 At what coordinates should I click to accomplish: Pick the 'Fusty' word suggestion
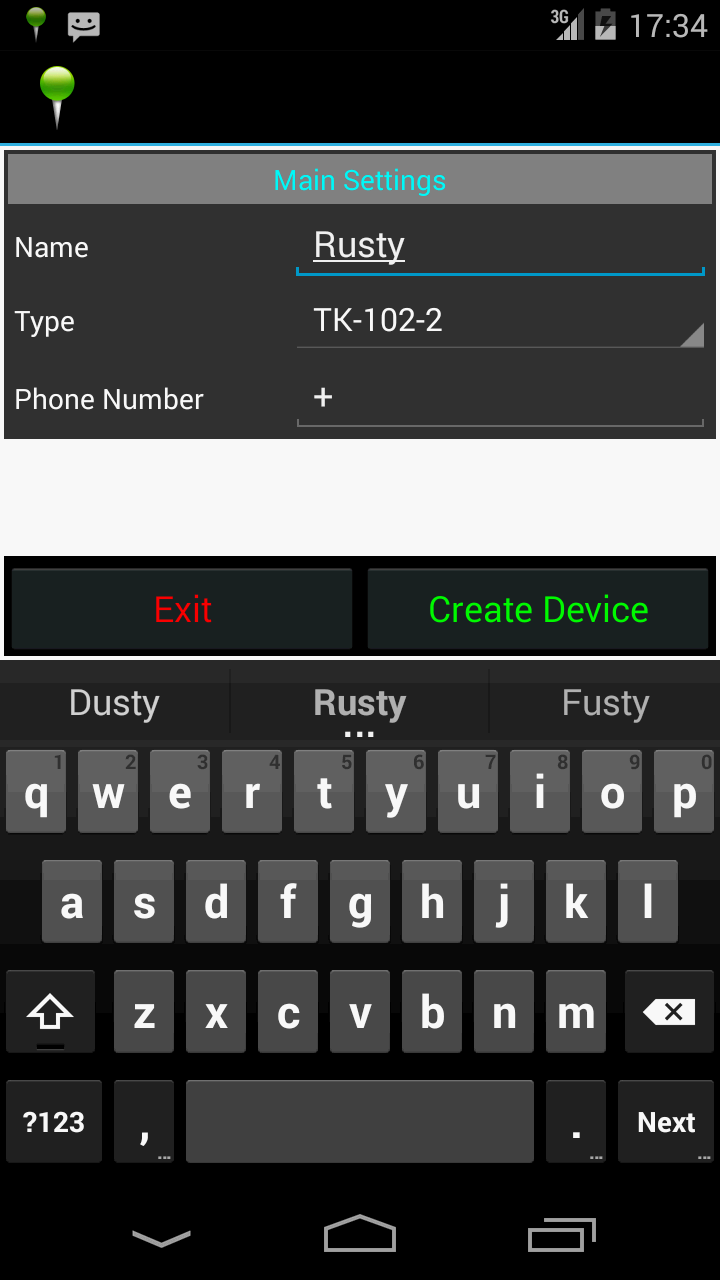(605, 703)
